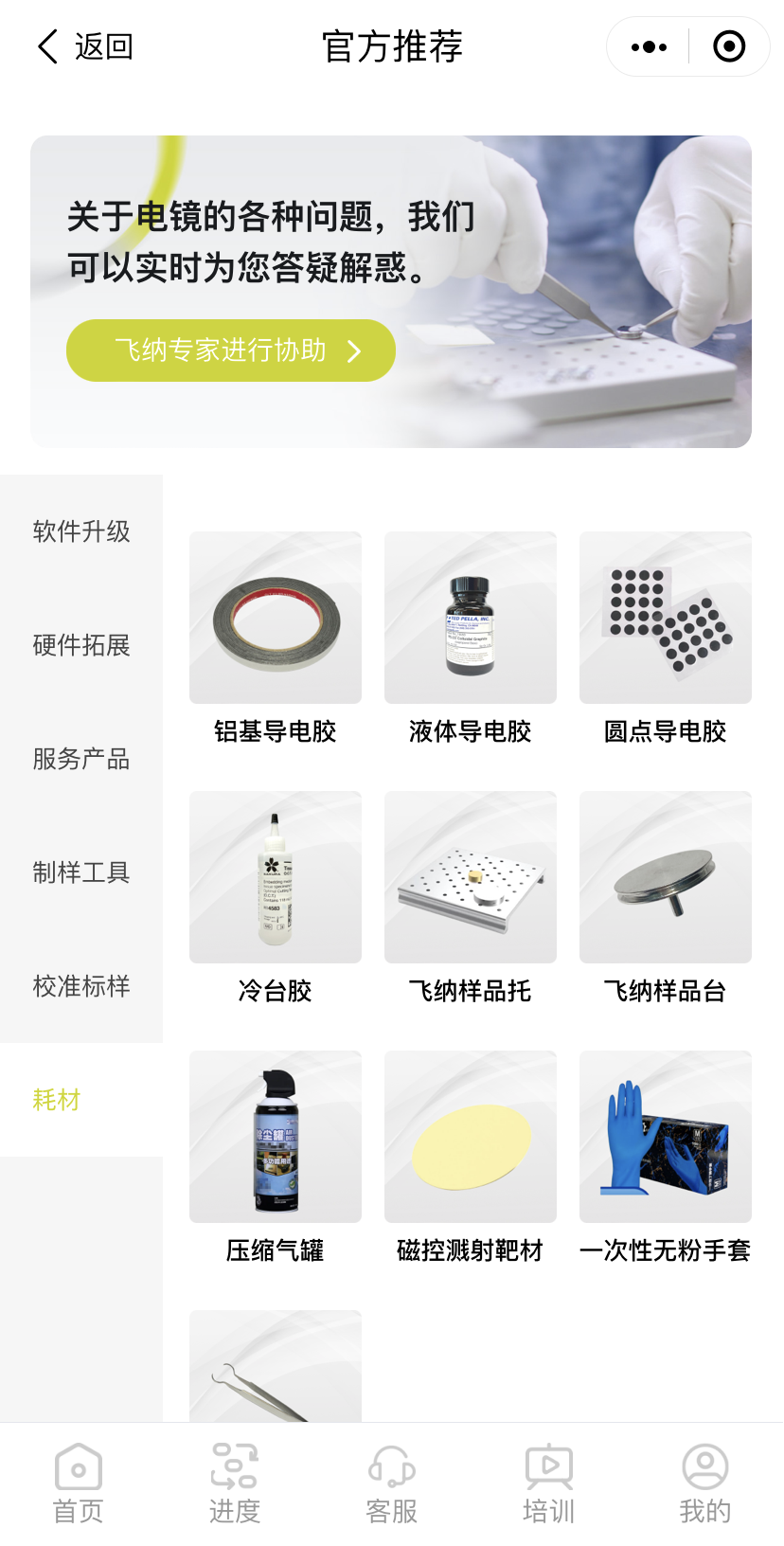Open the 校准标样 category

tap(81, 986)
